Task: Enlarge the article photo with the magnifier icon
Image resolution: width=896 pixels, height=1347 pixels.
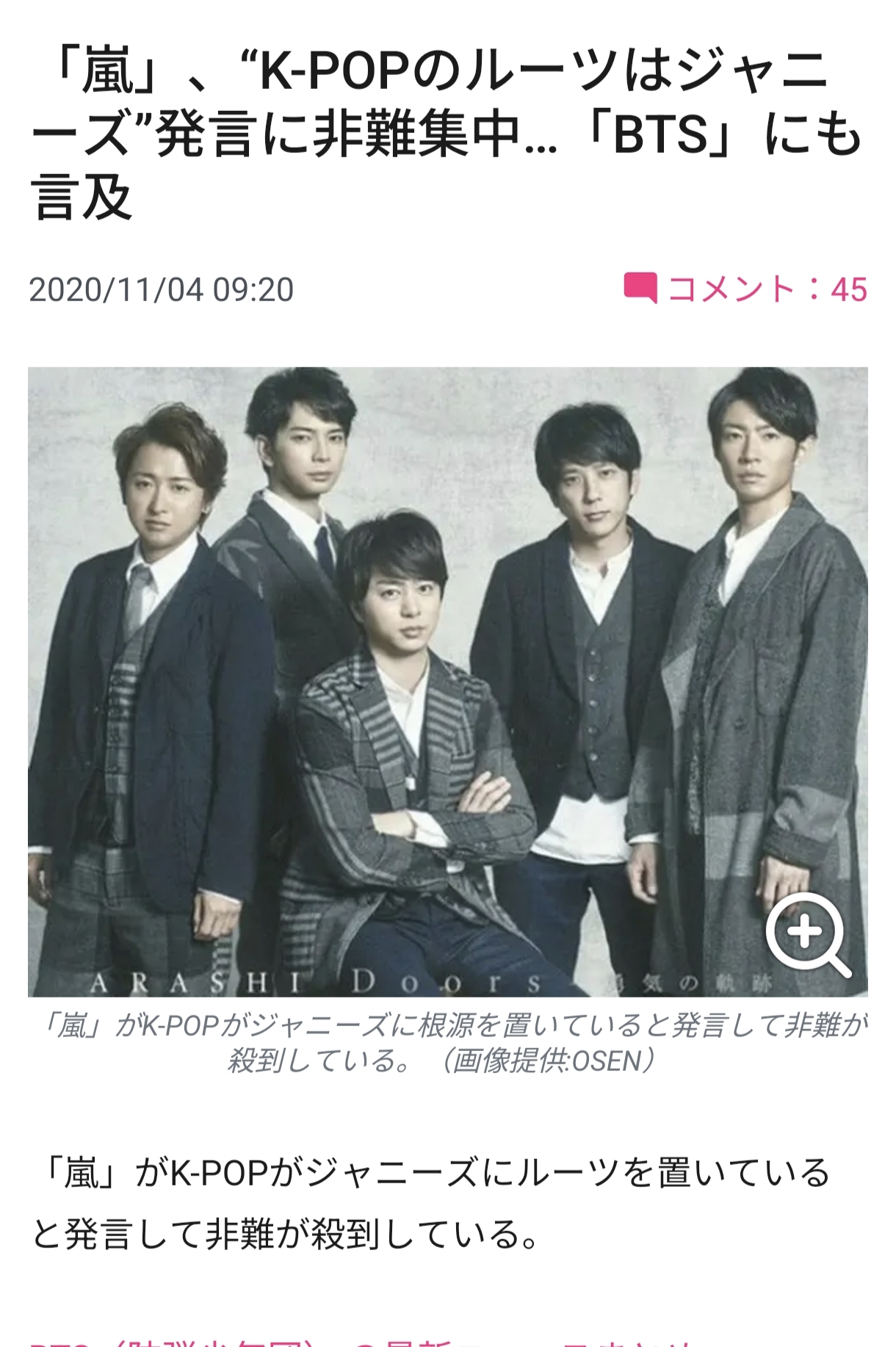Action: [807, 935]
